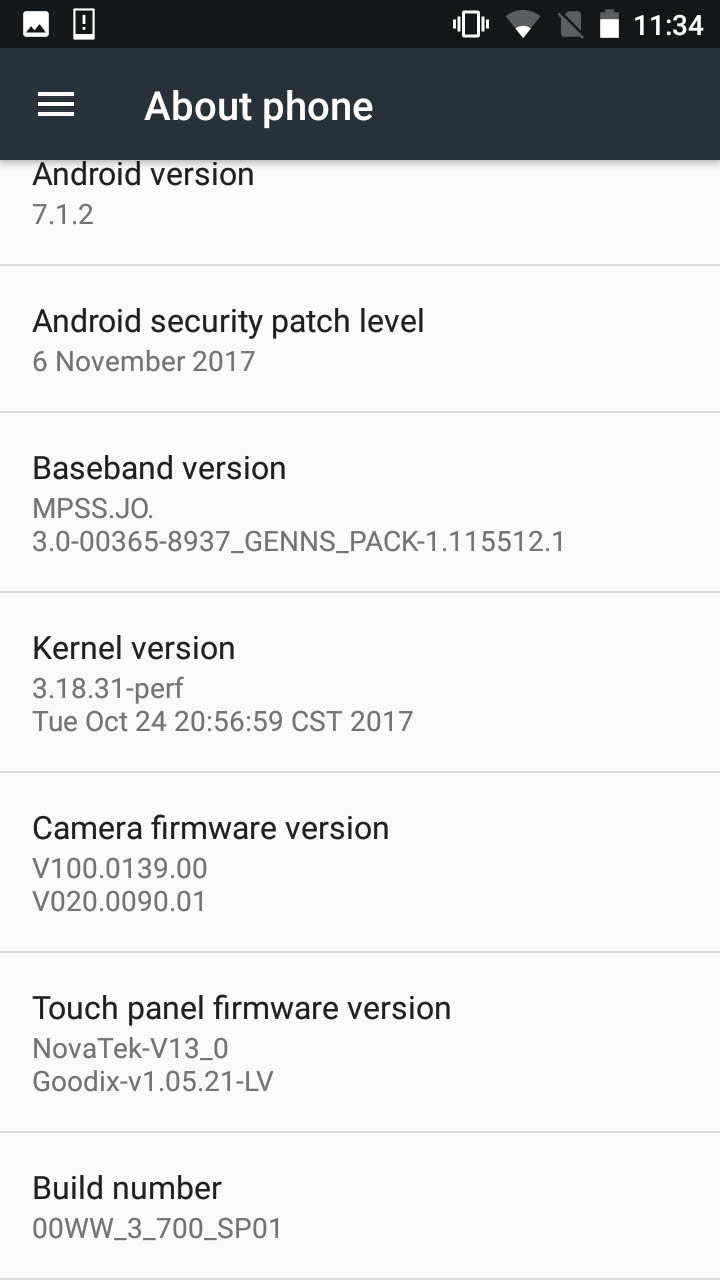The height and width of the screenshot is (1280, 720).
Task: Open the navigation drawer menu
Action: [56, 105]
